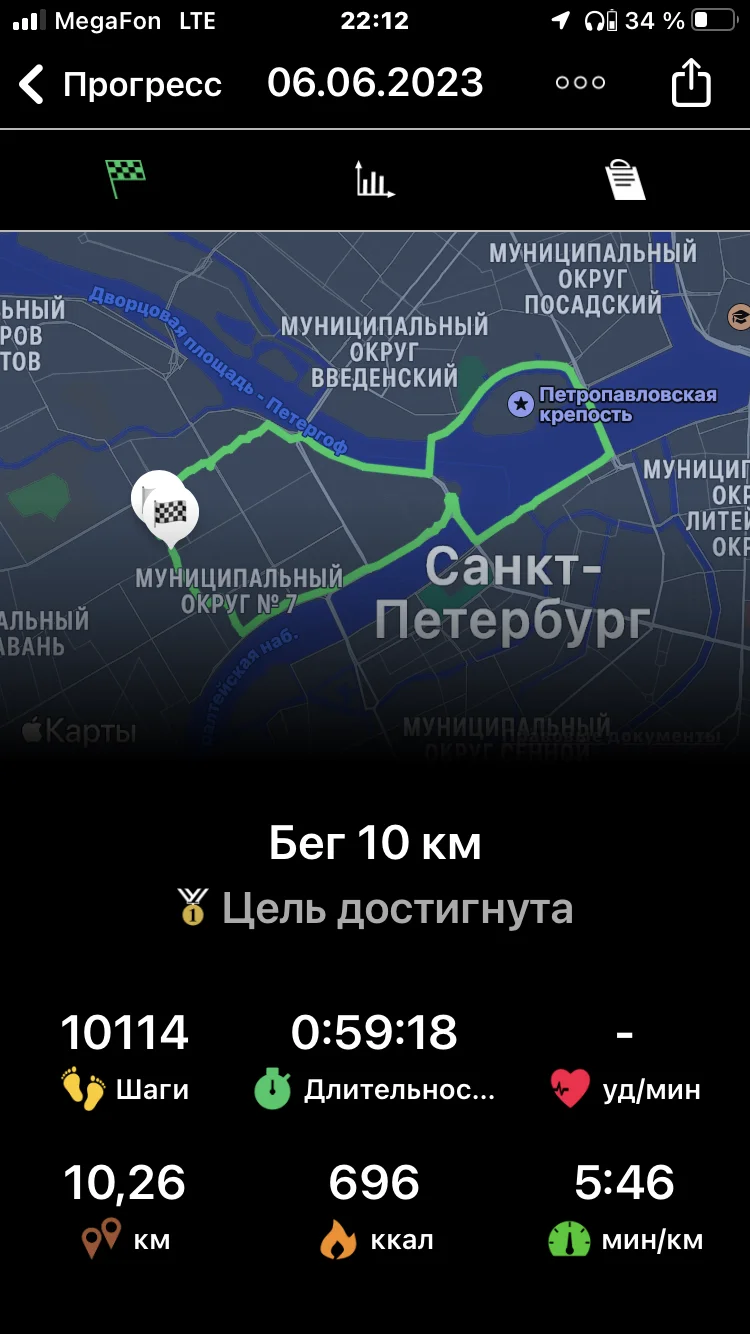Go back to Прогресс
Image resolution: width=750 pixels, height=1334 pixels.
coord(120,84)
